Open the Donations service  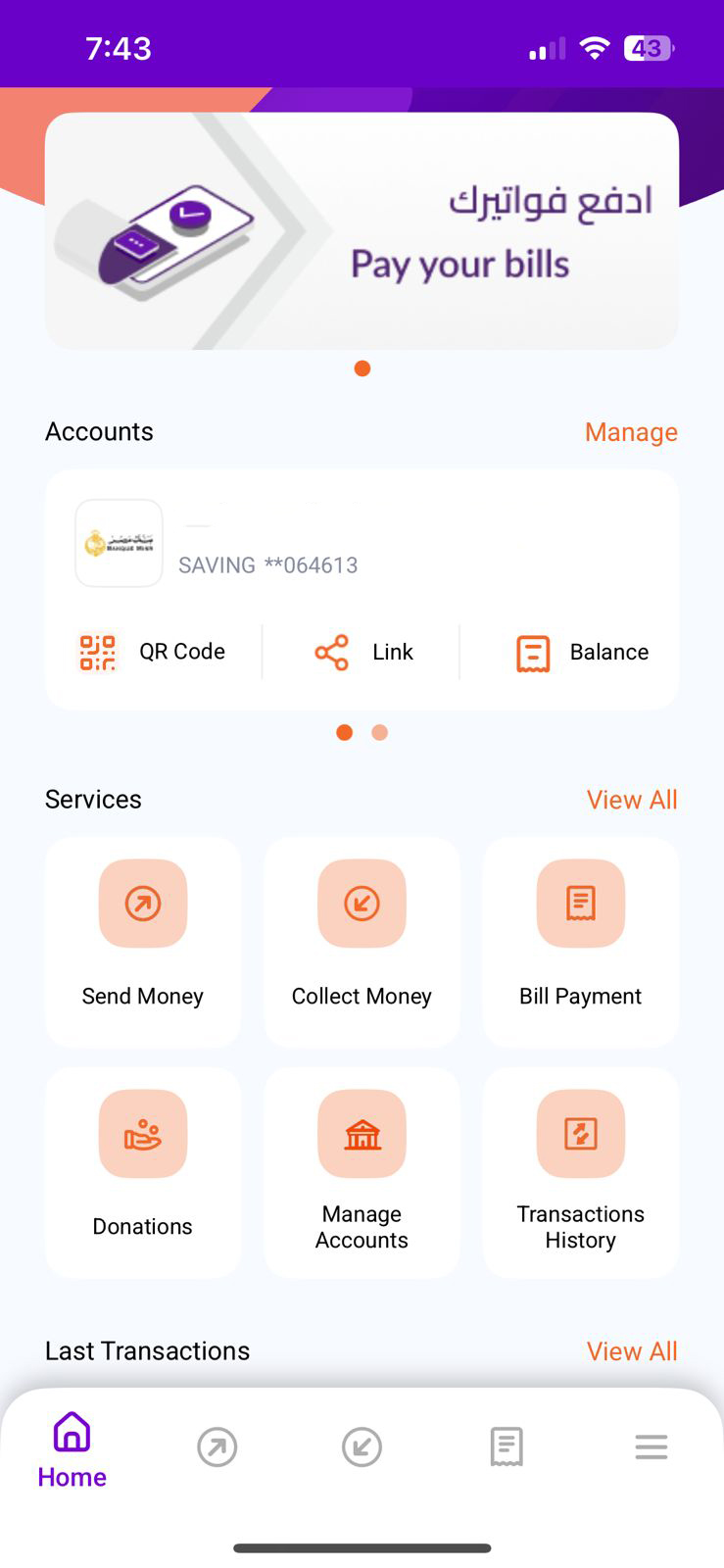(143, 1172)
